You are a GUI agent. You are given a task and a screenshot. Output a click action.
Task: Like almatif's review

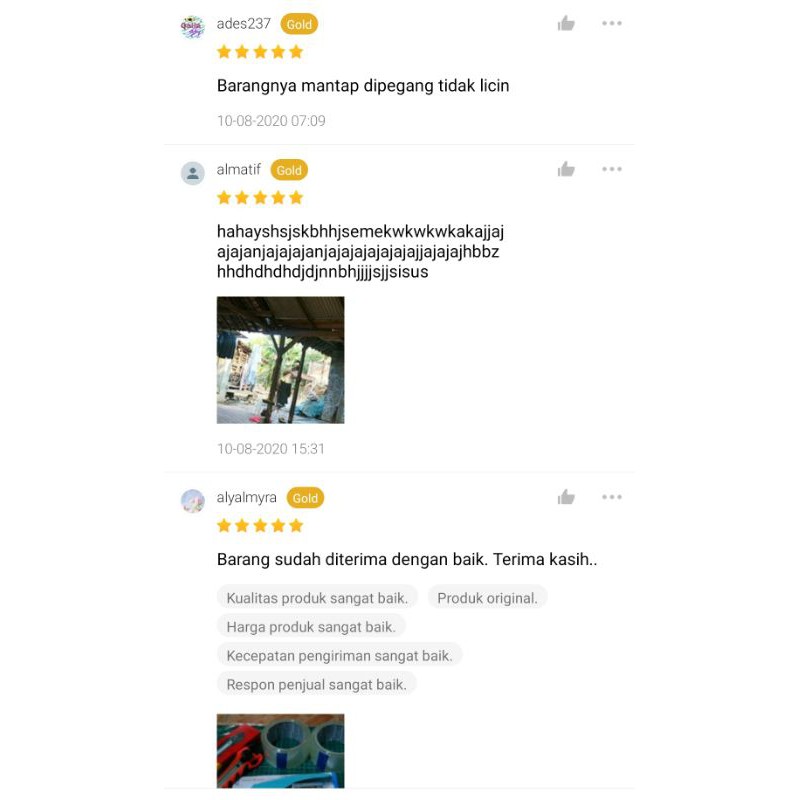(566, 169)
